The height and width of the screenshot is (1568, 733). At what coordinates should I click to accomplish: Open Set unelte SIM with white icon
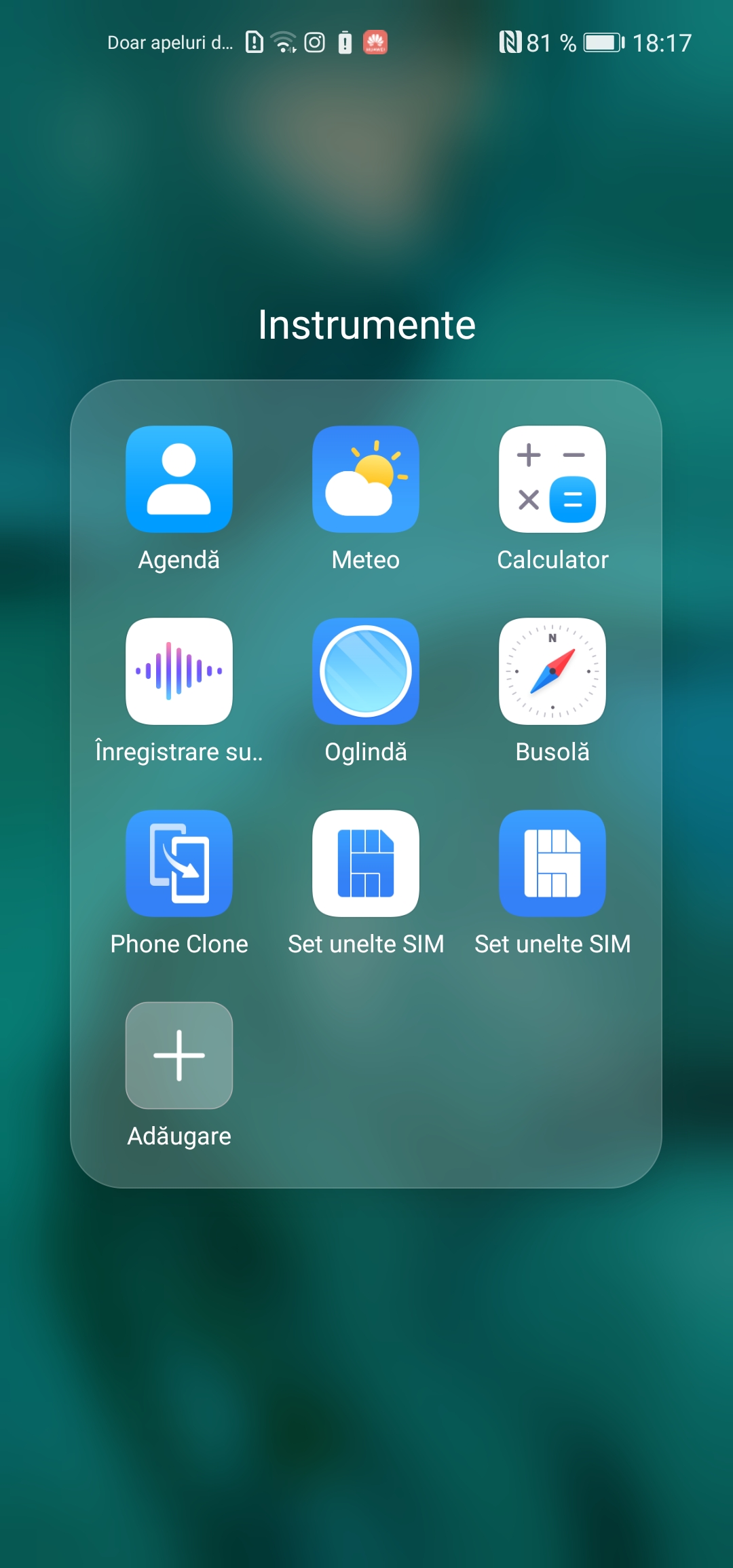point(366,863)
